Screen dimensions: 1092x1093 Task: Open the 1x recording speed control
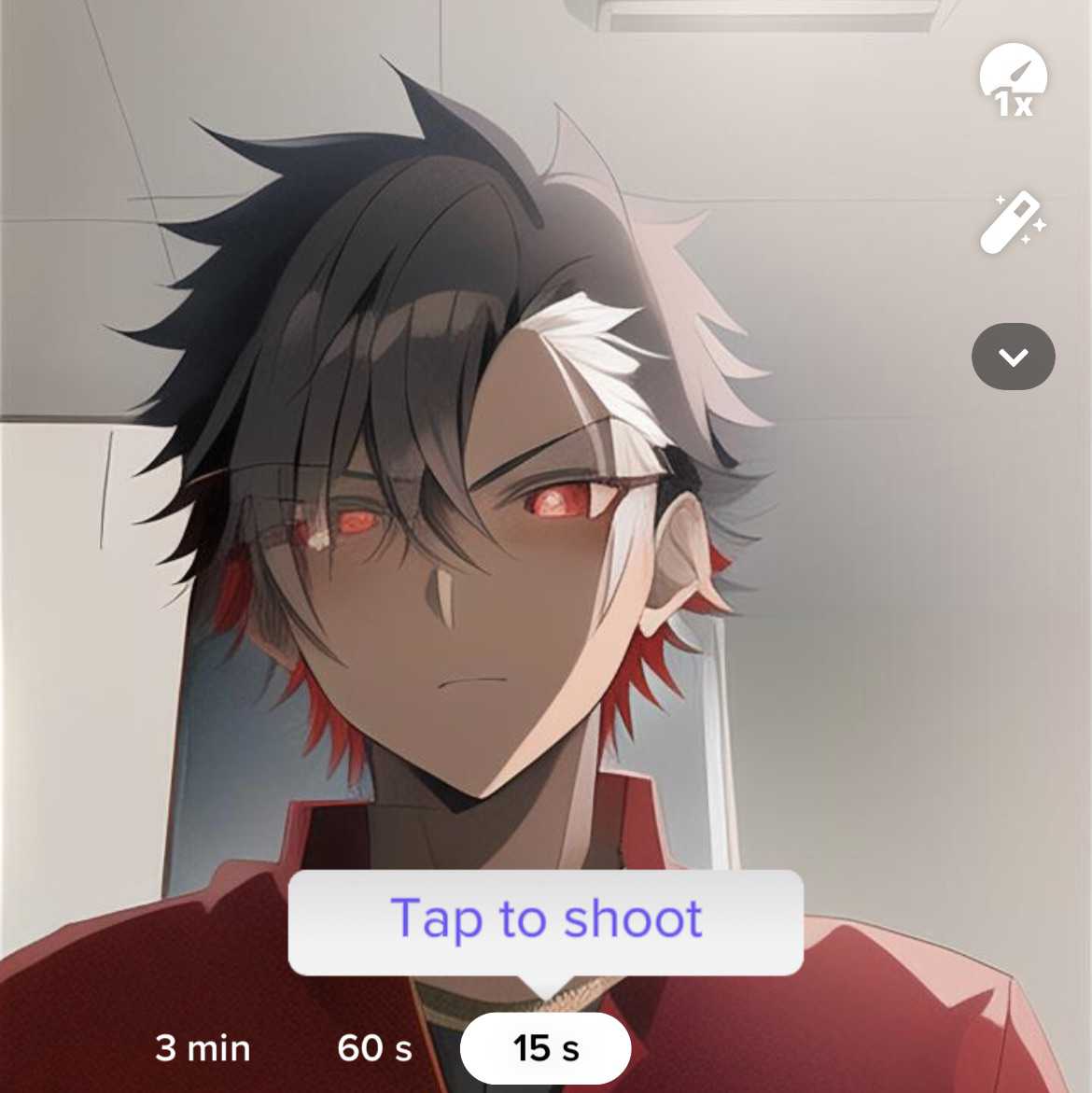pyautogui.click(x=1013, y=82)
